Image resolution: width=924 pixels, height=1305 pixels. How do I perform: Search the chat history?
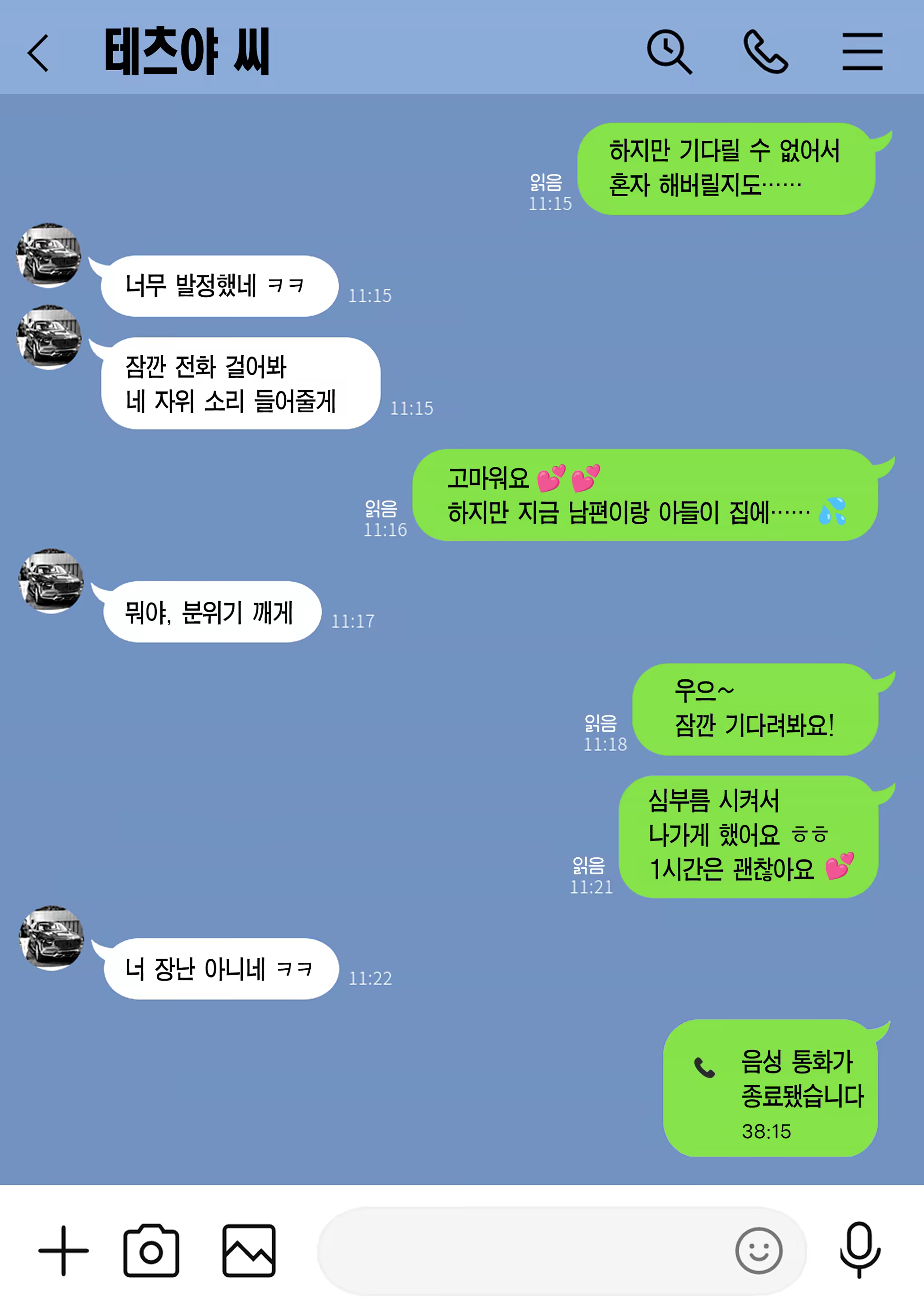(x=669, y=53)
